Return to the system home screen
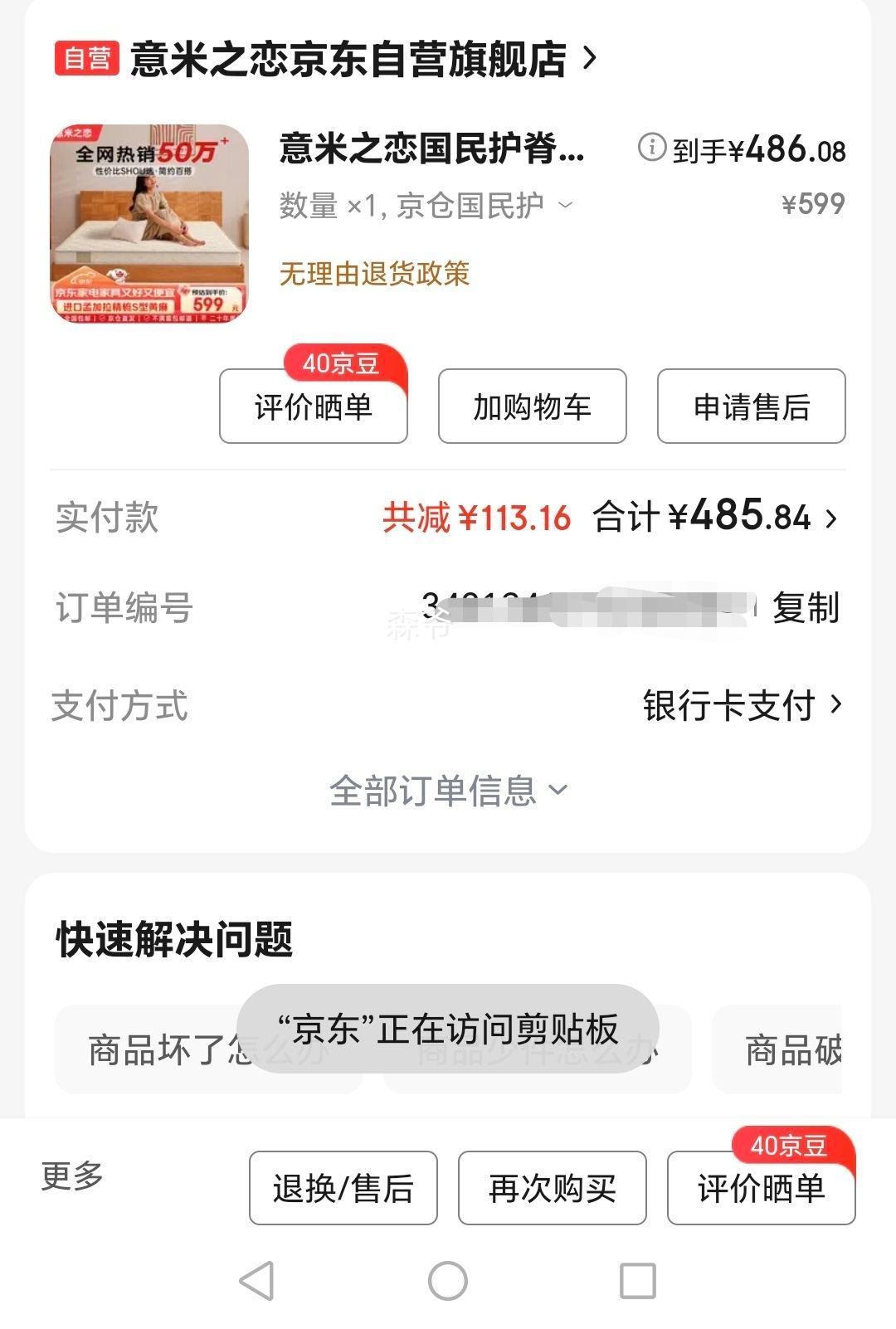The image size is (896, 1329). pyautogui.click(x=448, y=1281)
